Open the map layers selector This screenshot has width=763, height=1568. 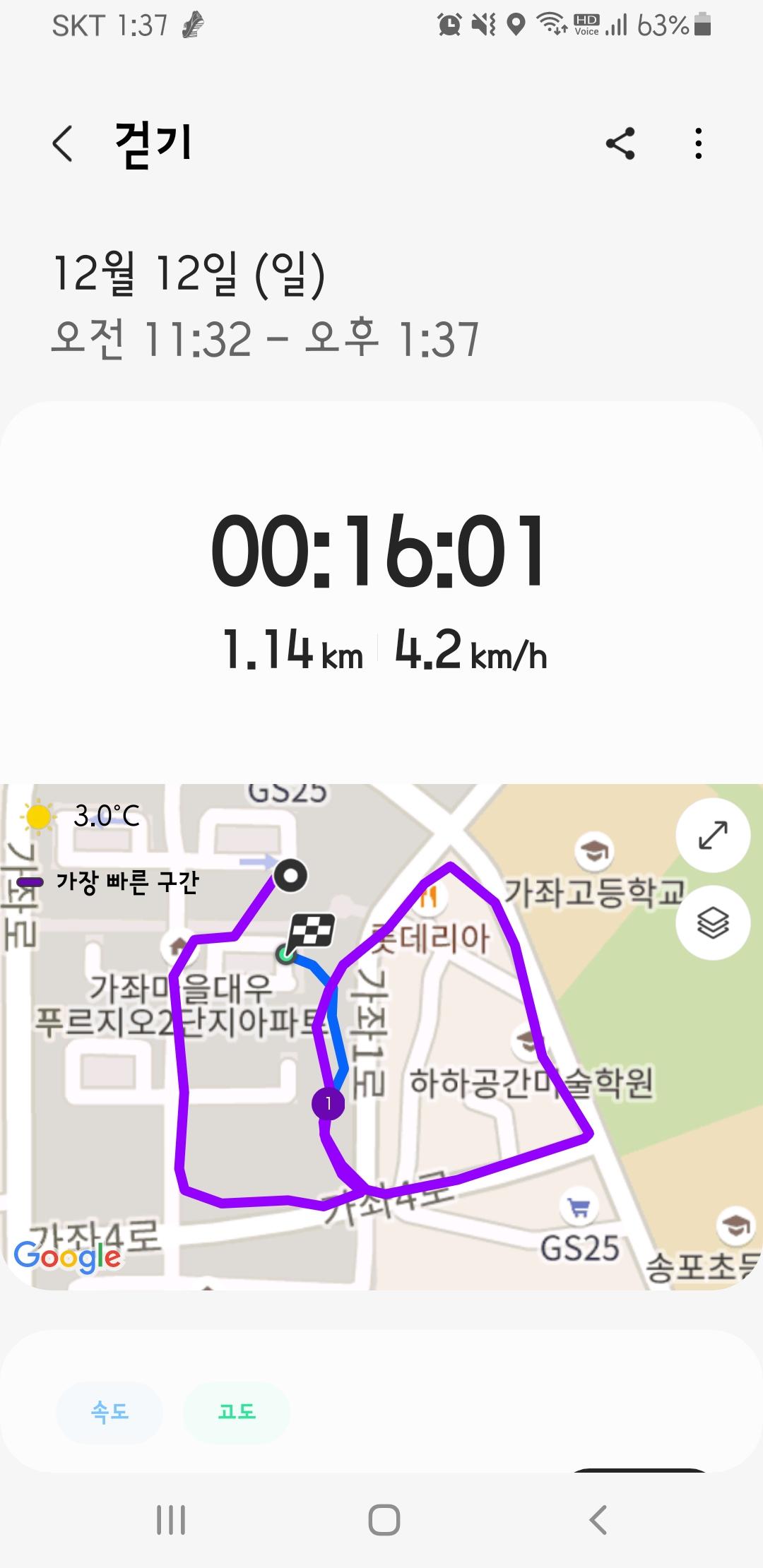(712, 922)
